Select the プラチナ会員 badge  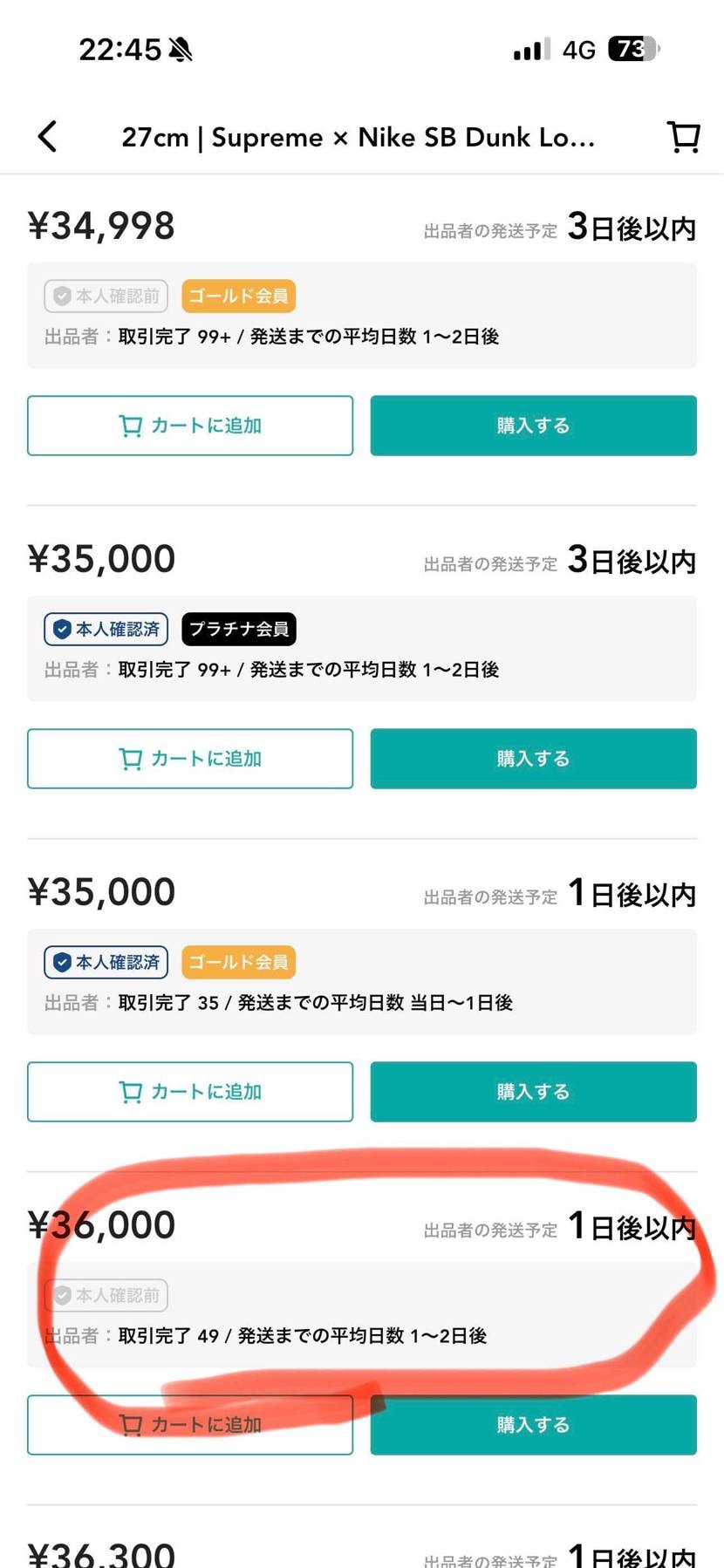tap(238, 629)
